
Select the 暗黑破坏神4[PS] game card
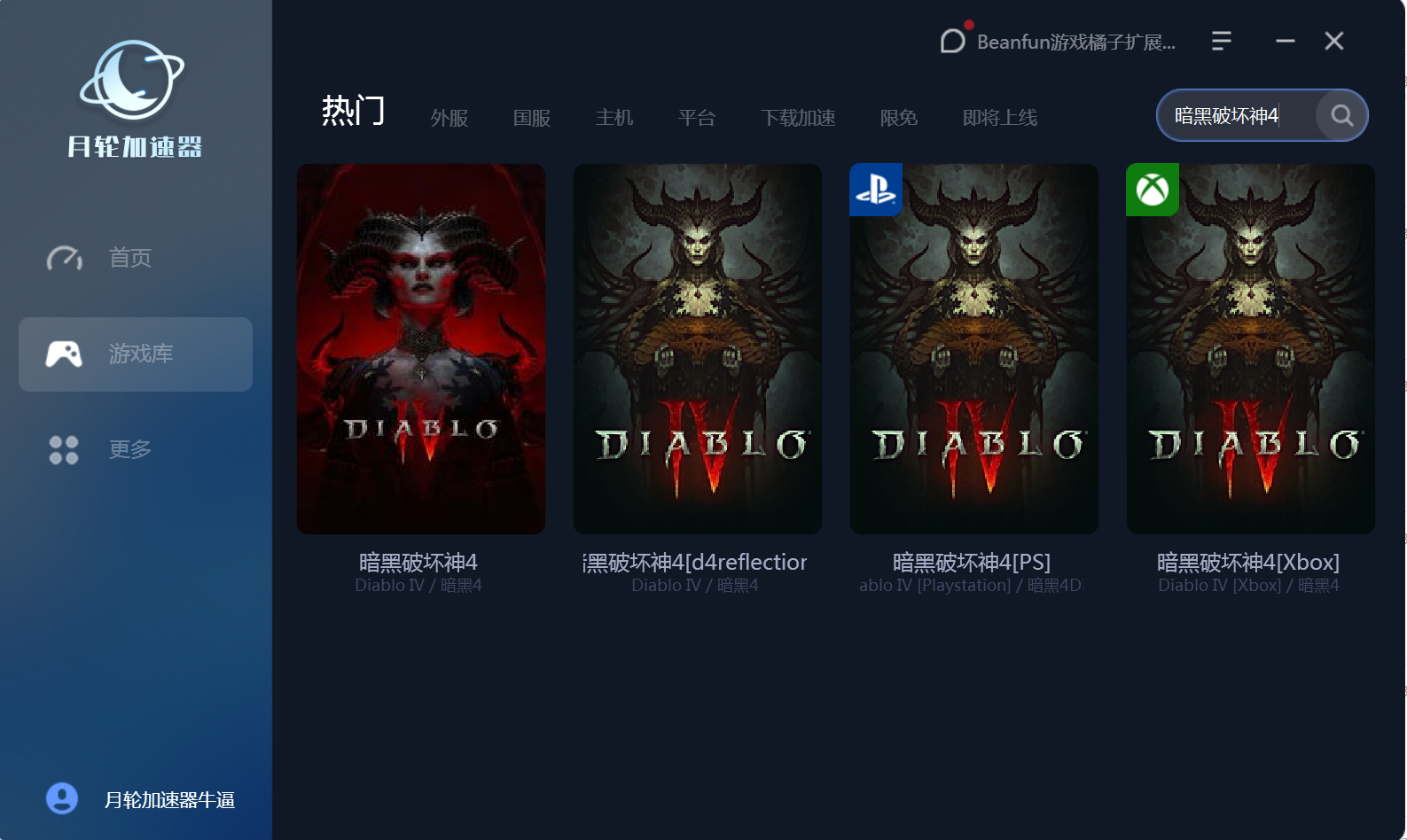973,349
